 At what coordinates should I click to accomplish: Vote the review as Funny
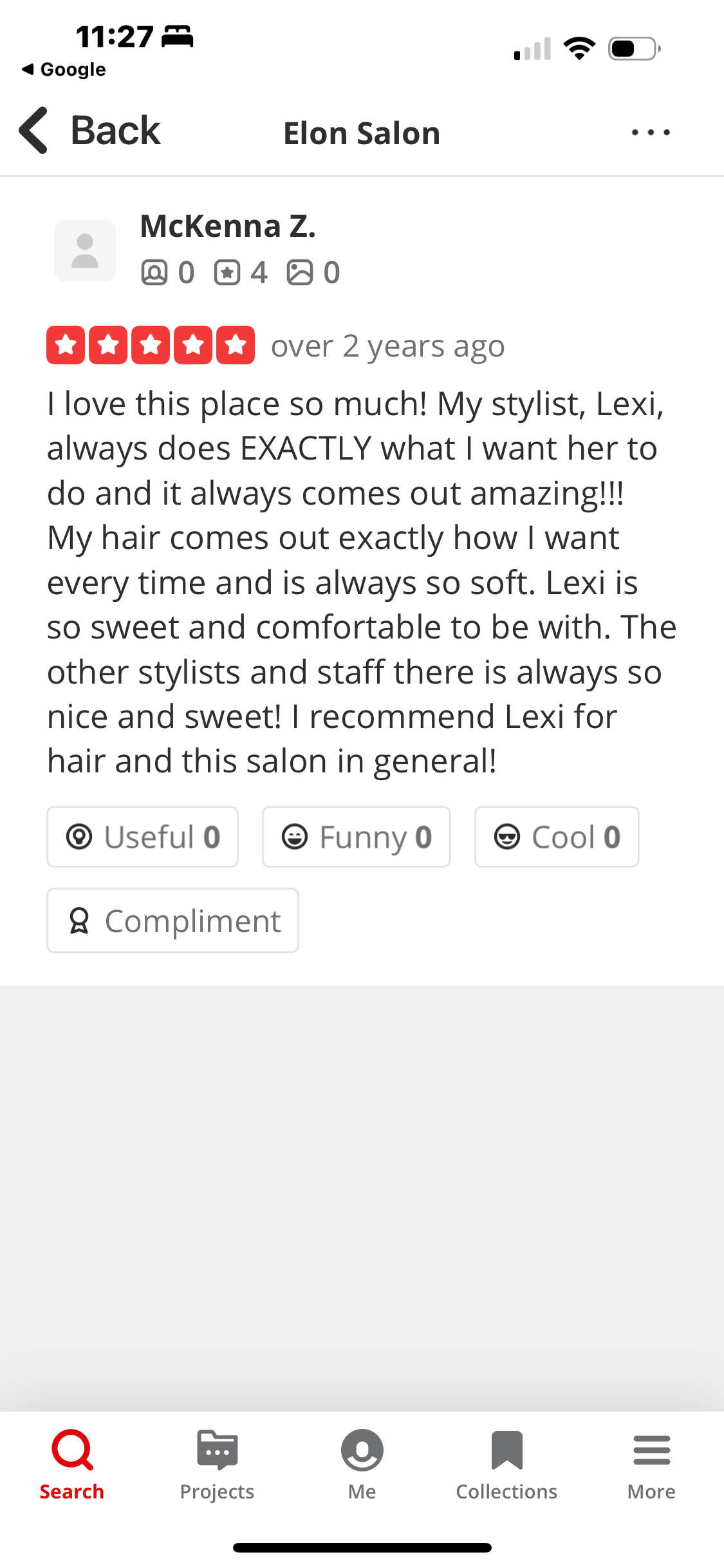[356, 837]
